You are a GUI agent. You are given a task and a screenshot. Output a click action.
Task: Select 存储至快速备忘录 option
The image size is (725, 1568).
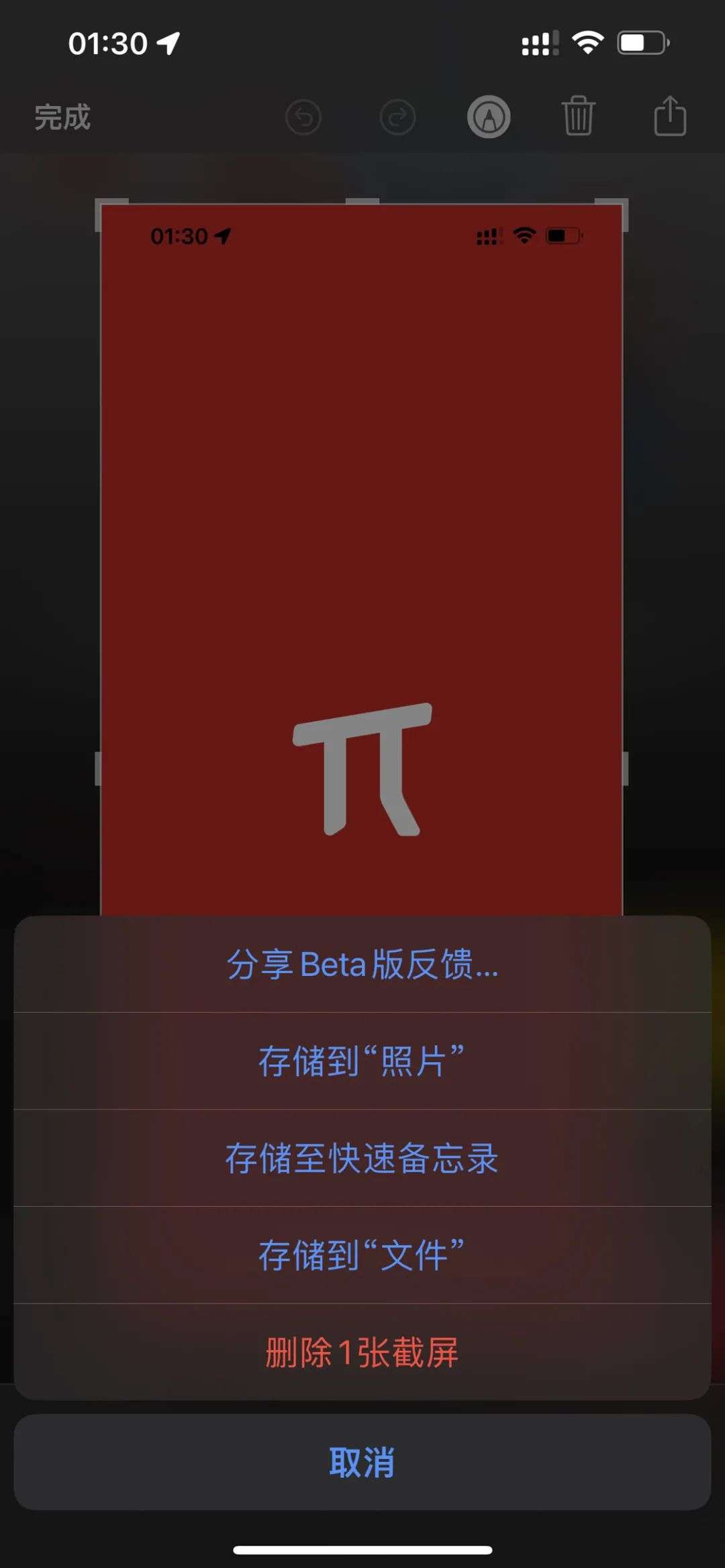362,1158
